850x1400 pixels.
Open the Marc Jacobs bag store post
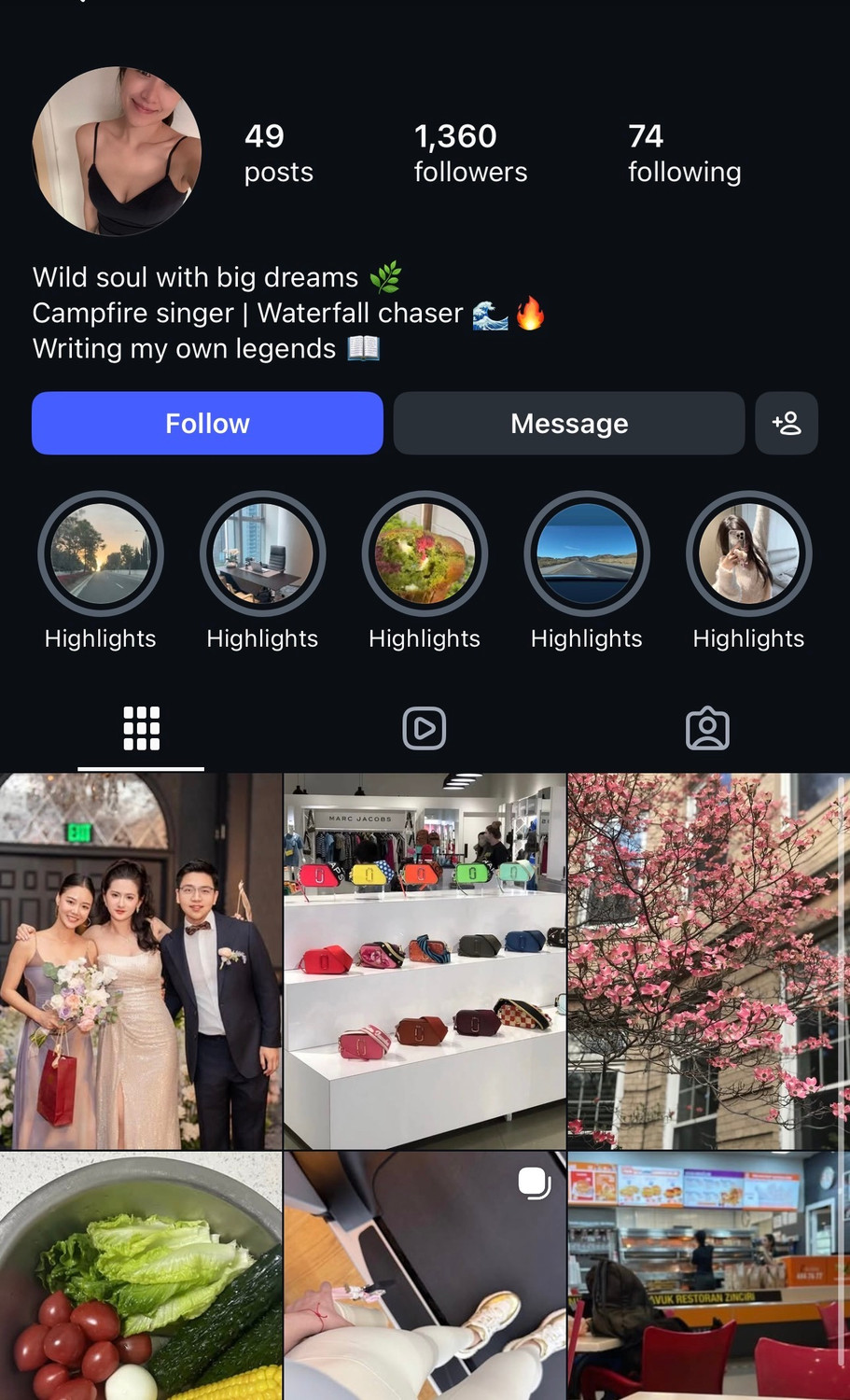[425, 961]
